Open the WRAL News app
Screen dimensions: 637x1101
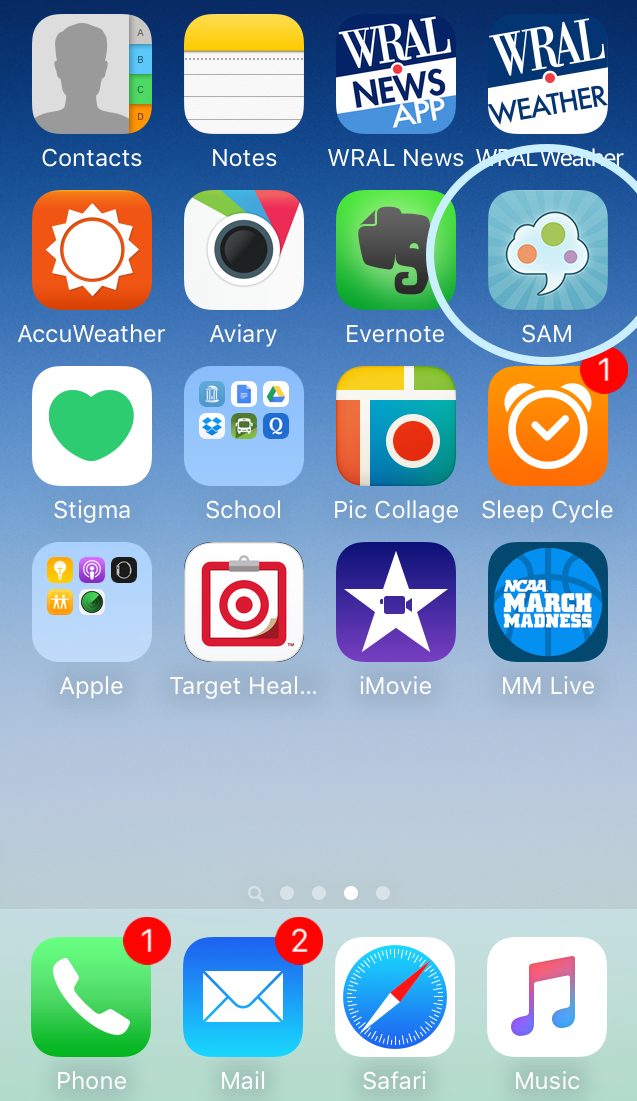[396, 75]
